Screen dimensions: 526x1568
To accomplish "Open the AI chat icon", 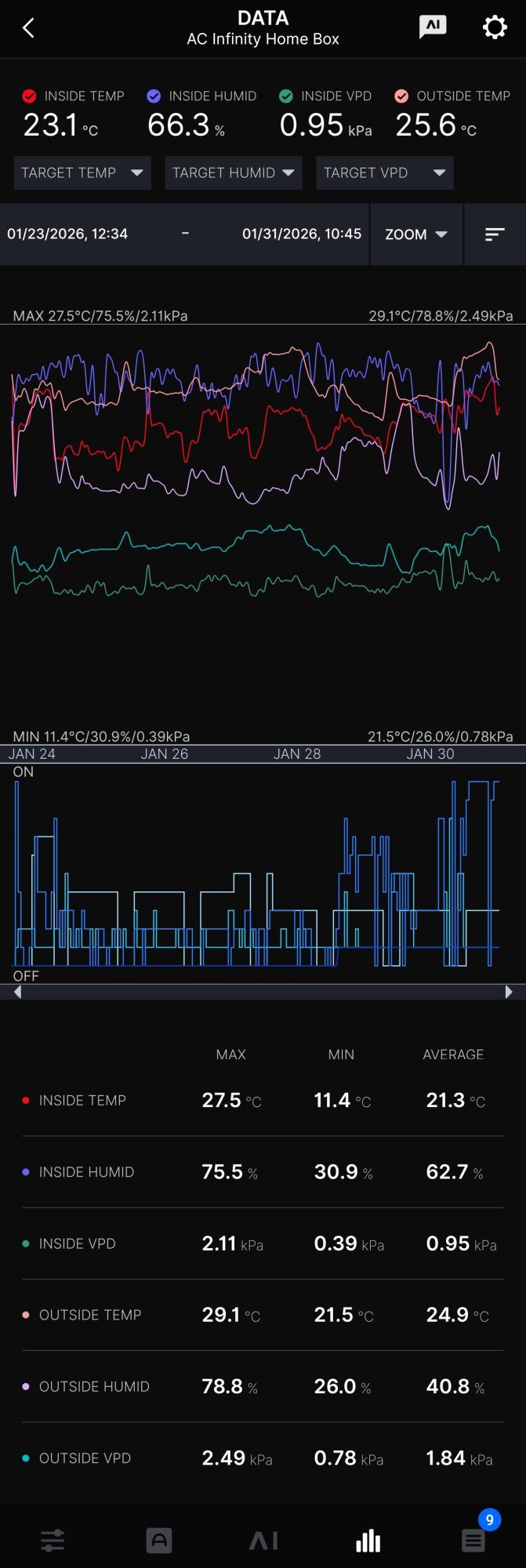I will tap(433, 27).
